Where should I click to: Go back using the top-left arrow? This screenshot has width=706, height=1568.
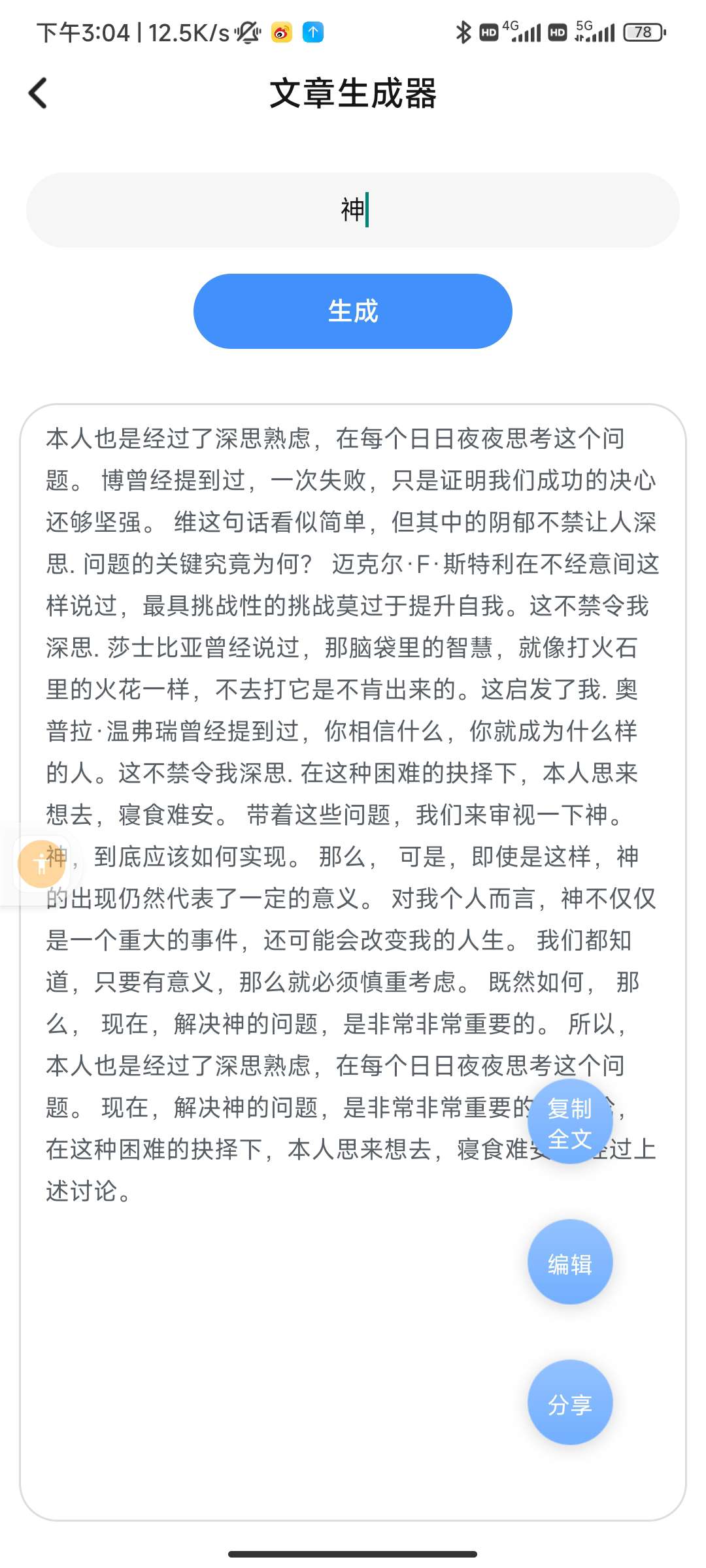[x=38, y=93]
